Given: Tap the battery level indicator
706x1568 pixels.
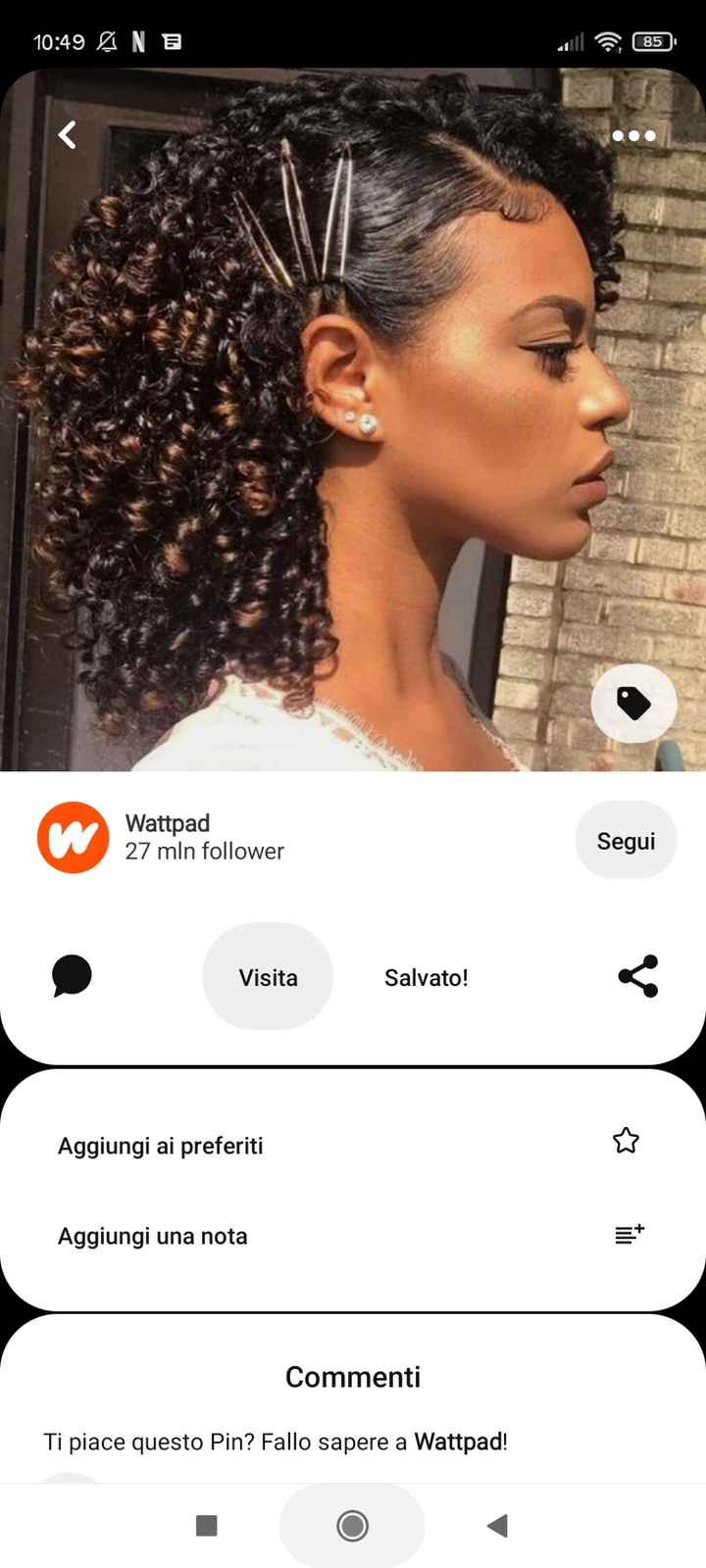Looking at the screenshot, I should (x=650, y=41).
